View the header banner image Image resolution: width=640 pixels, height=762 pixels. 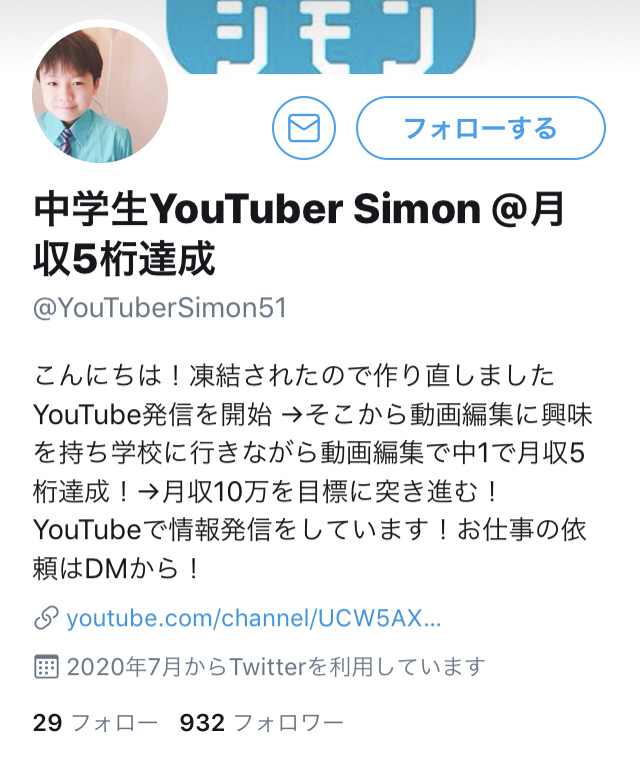pyautogui.click(x=400, y=35)
